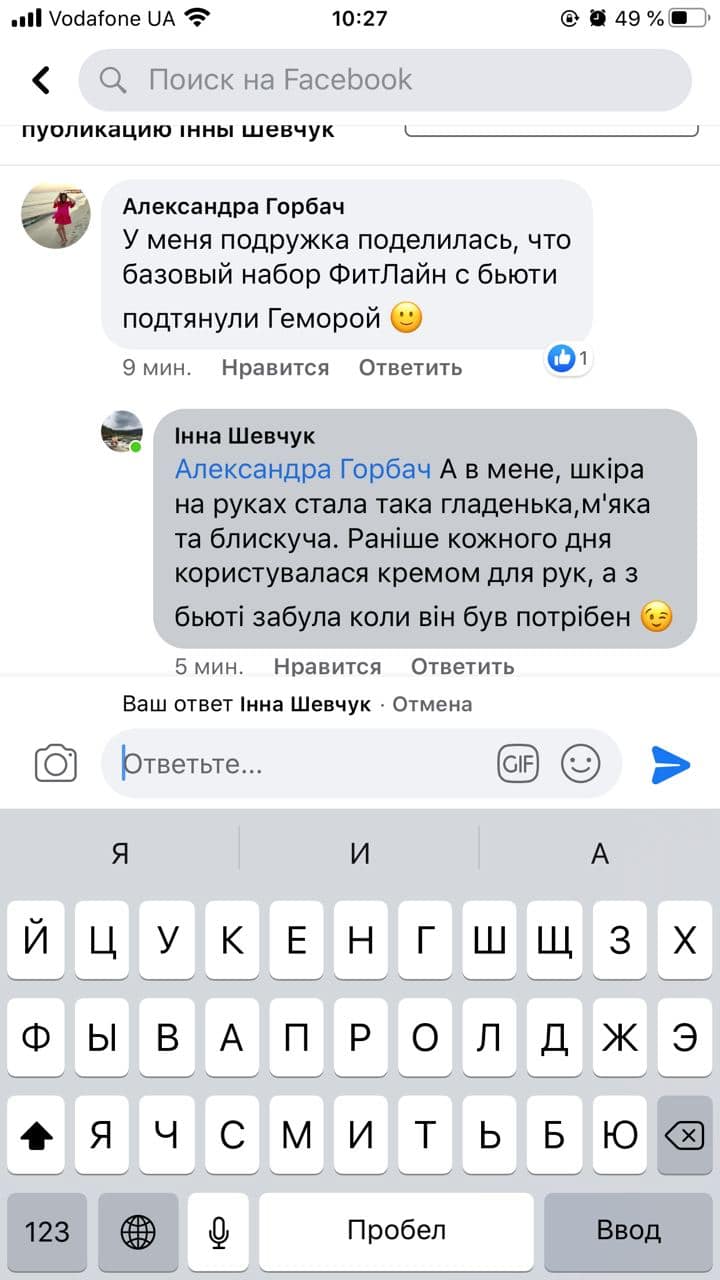Open Александра Горбач's profile picture

pos(56,215)
